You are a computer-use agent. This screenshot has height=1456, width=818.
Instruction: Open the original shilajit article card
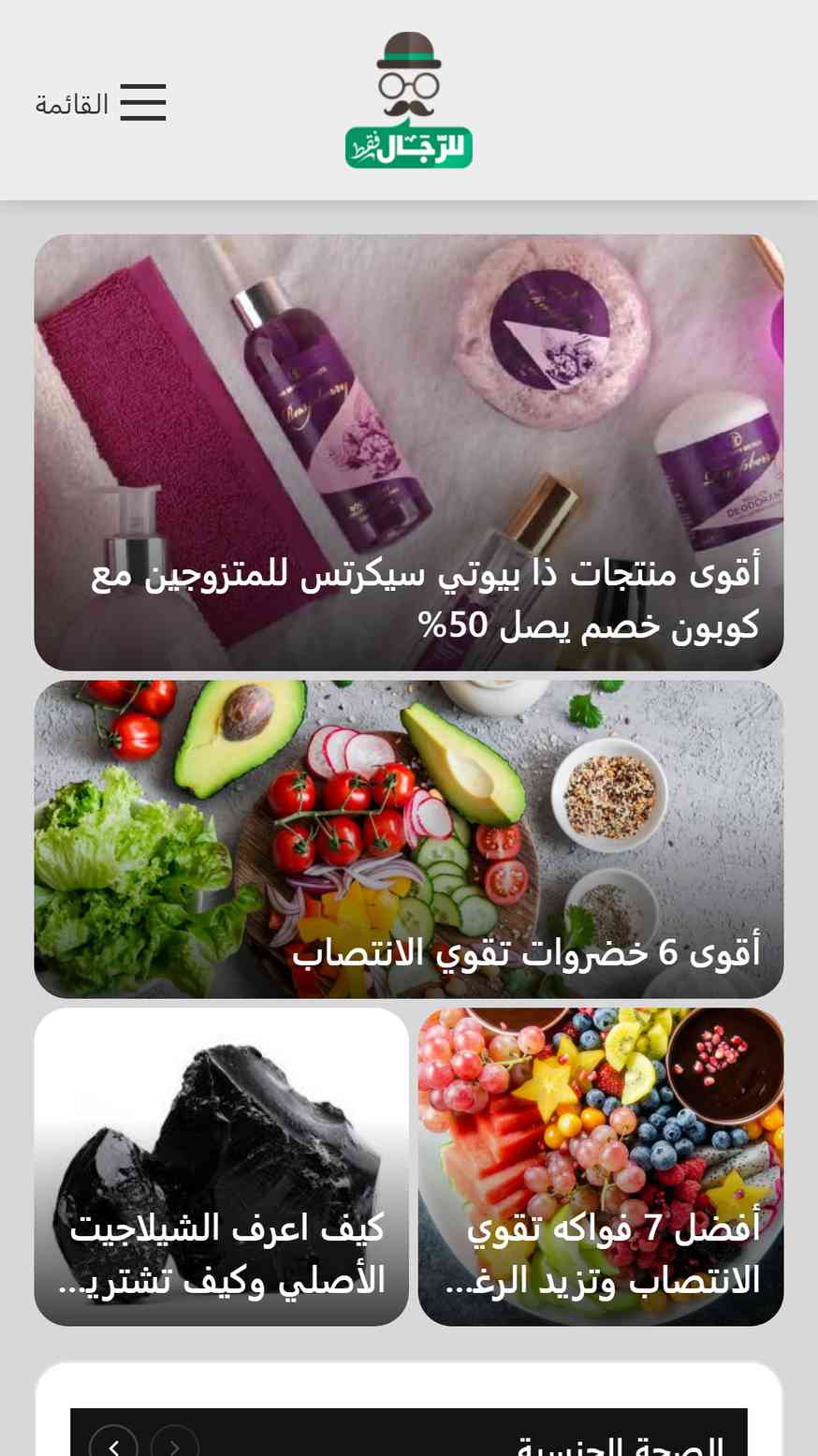click(x=221, y=1166)
